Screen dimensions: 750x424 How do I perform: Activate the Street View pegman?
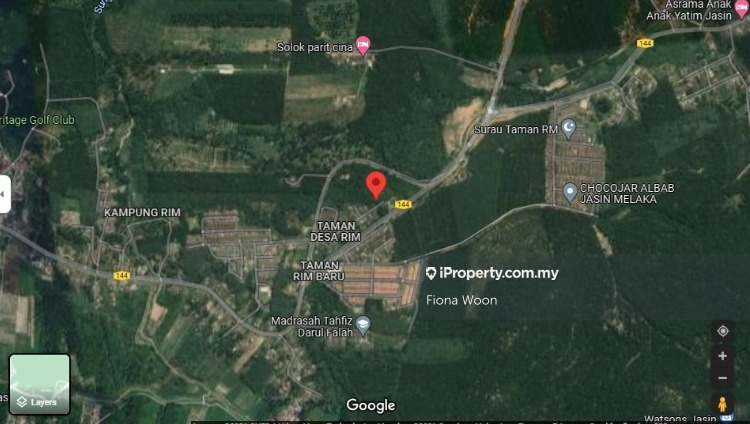coord(723,405)
